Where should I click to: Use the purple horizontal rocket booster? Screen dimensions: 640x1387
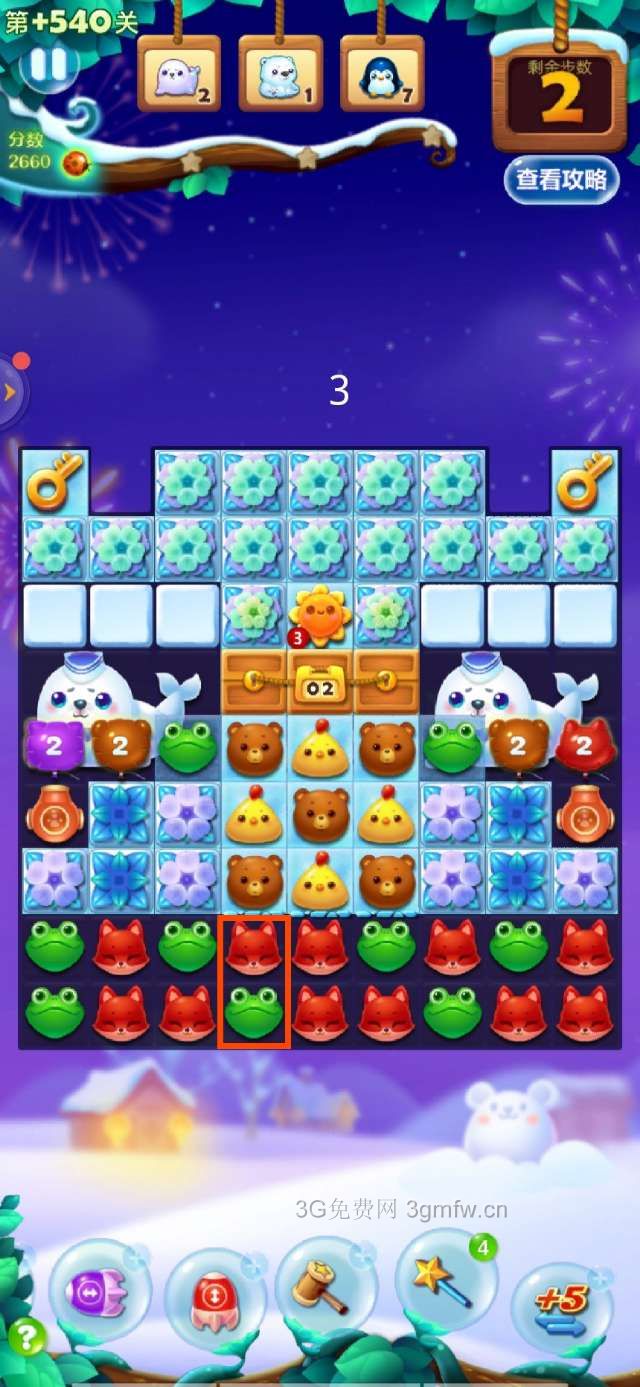click(x=98, y=1291)
